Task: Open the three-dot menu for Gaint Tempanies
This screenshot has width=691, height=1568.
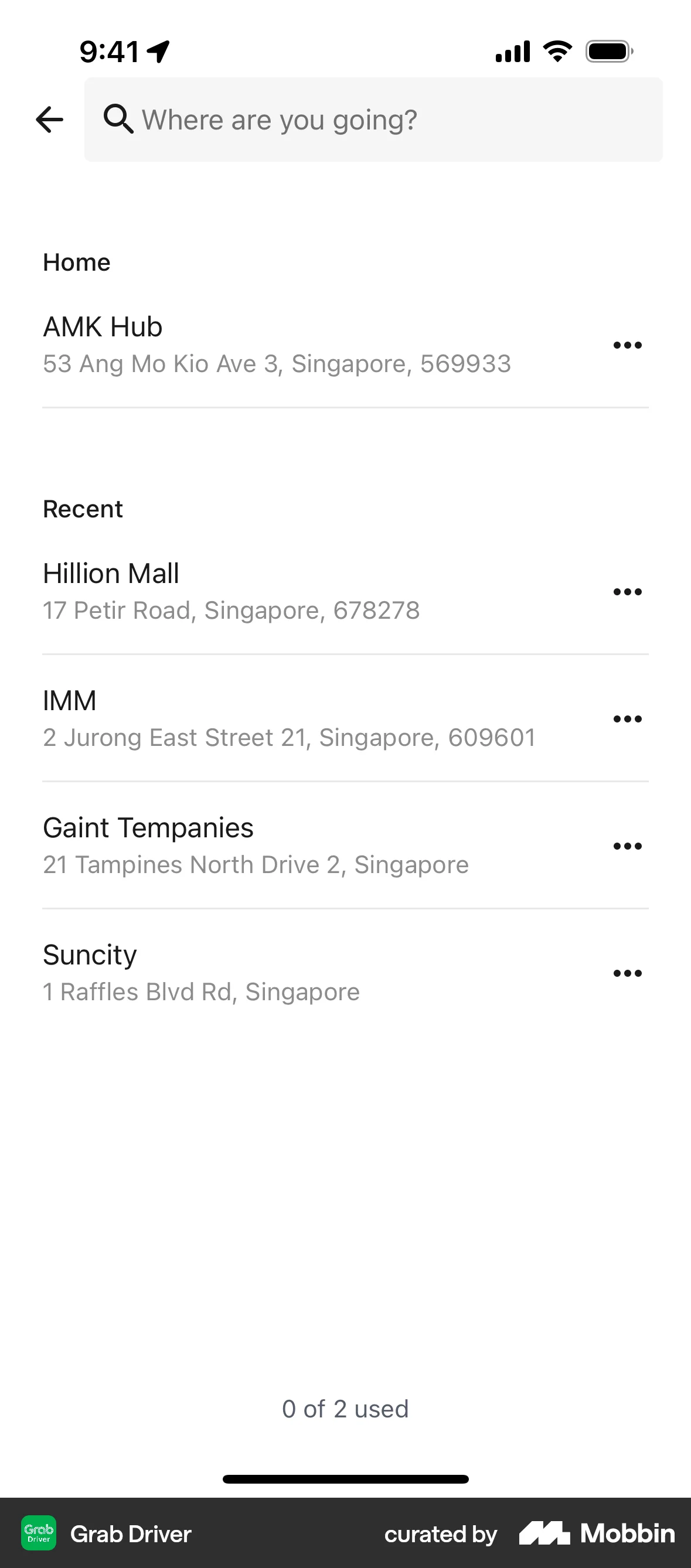Action: (x=627, y=846)
